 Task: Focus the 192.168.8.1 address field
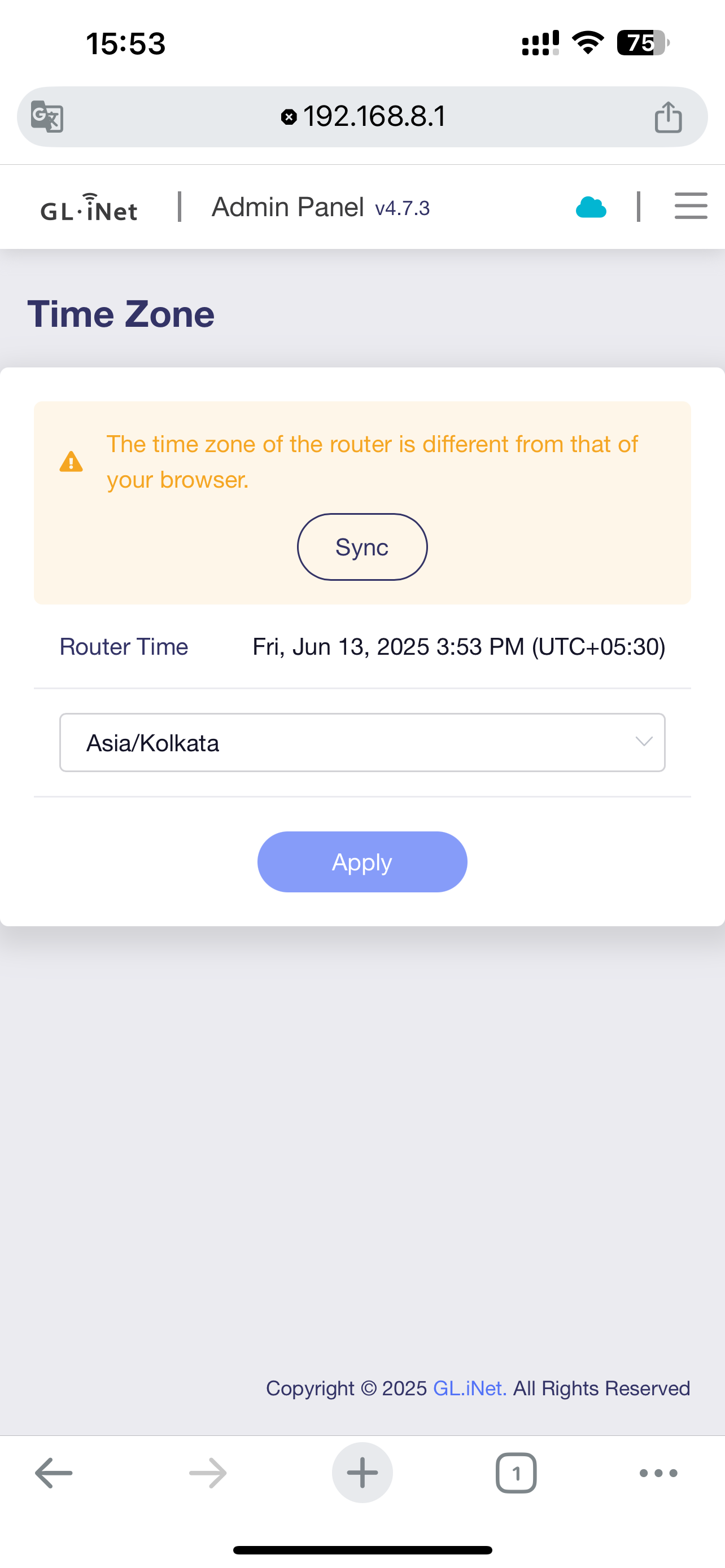pos(364,116)
